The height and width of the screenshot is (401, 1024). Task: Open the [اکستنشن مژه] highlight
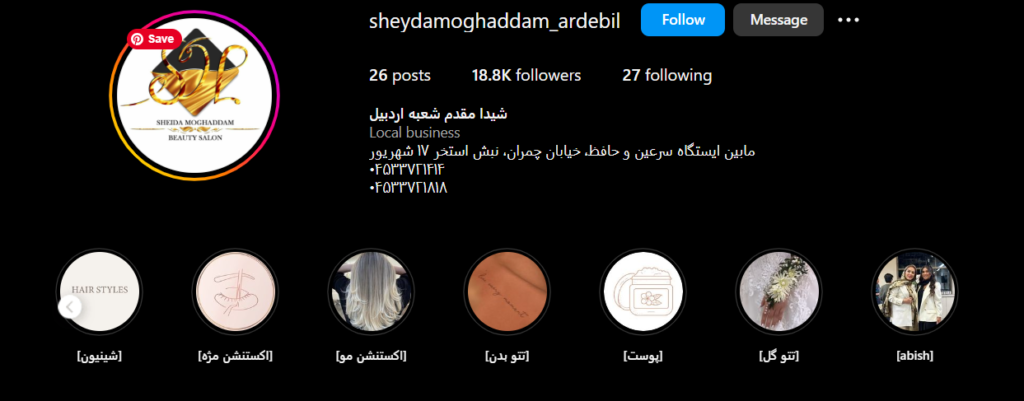pos(235,291)
